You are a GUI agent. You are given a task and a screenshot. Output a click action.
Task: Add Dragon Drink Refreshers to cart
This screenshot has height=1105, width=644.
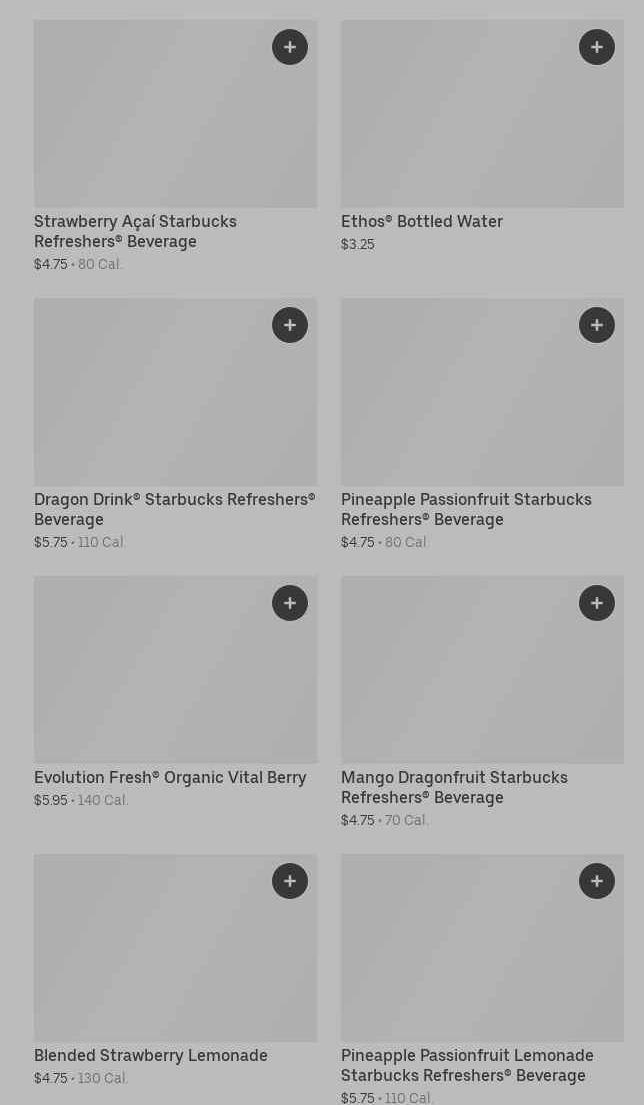pos(290,325)
